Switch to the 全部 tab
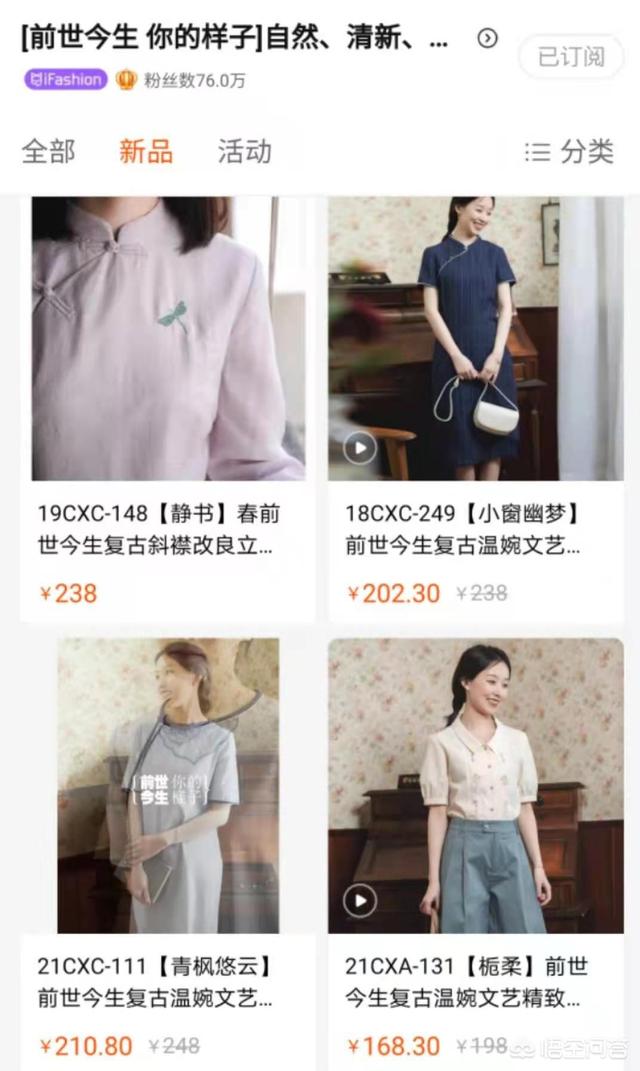Screen dimensions: 640x1071 point(48,152)
